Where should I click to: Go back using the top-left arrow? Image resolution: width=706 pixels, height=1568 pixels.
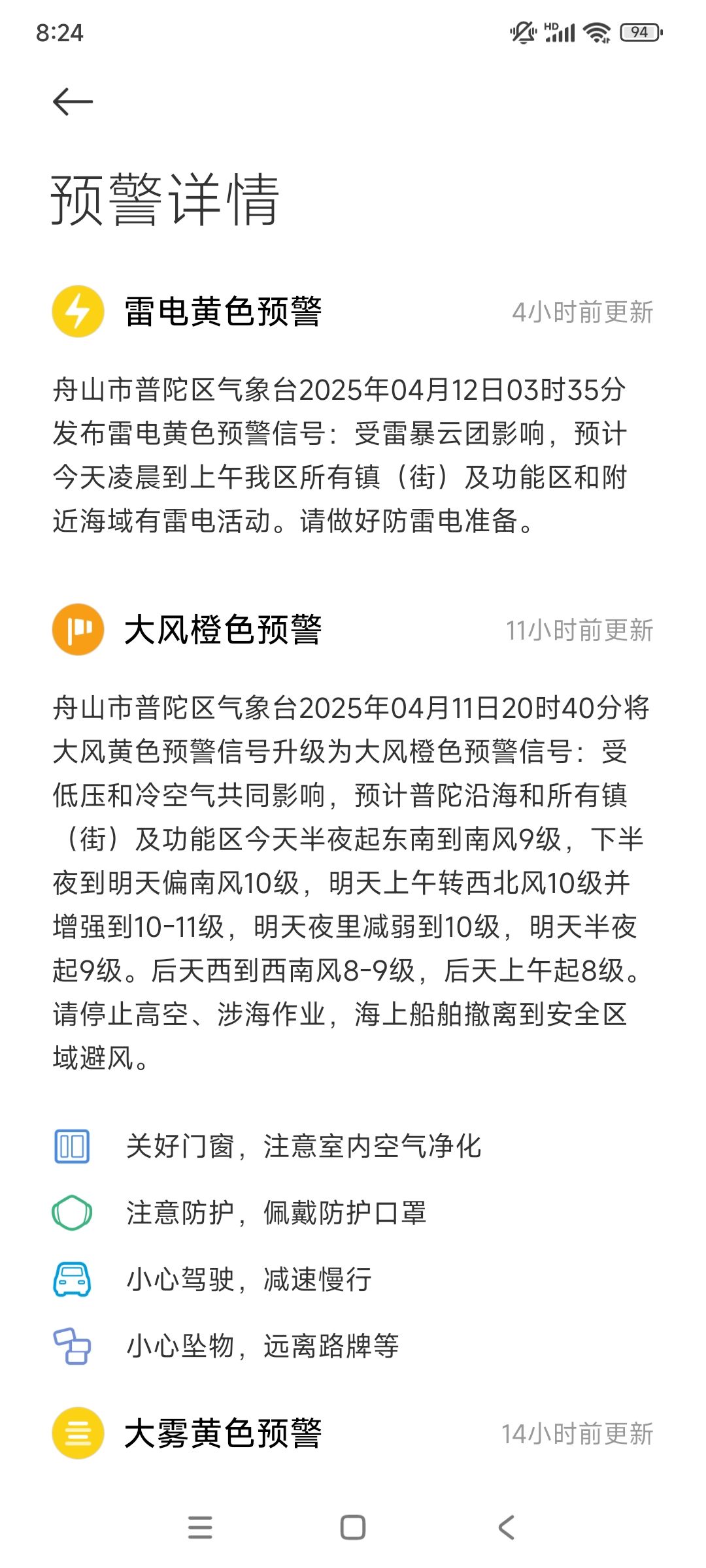(73, 102)
